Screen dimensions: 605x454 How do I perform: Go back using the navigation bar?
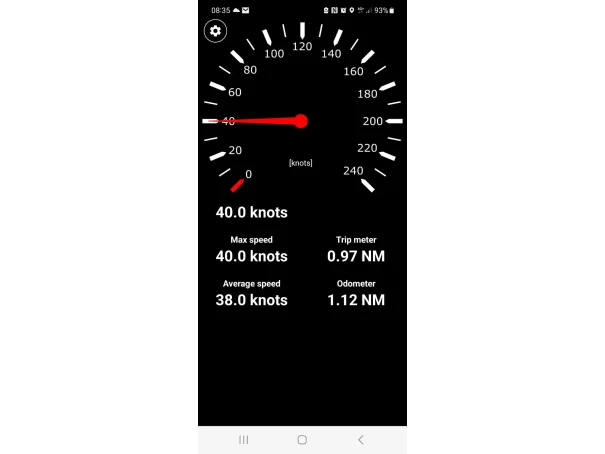(x=360, y=439)
